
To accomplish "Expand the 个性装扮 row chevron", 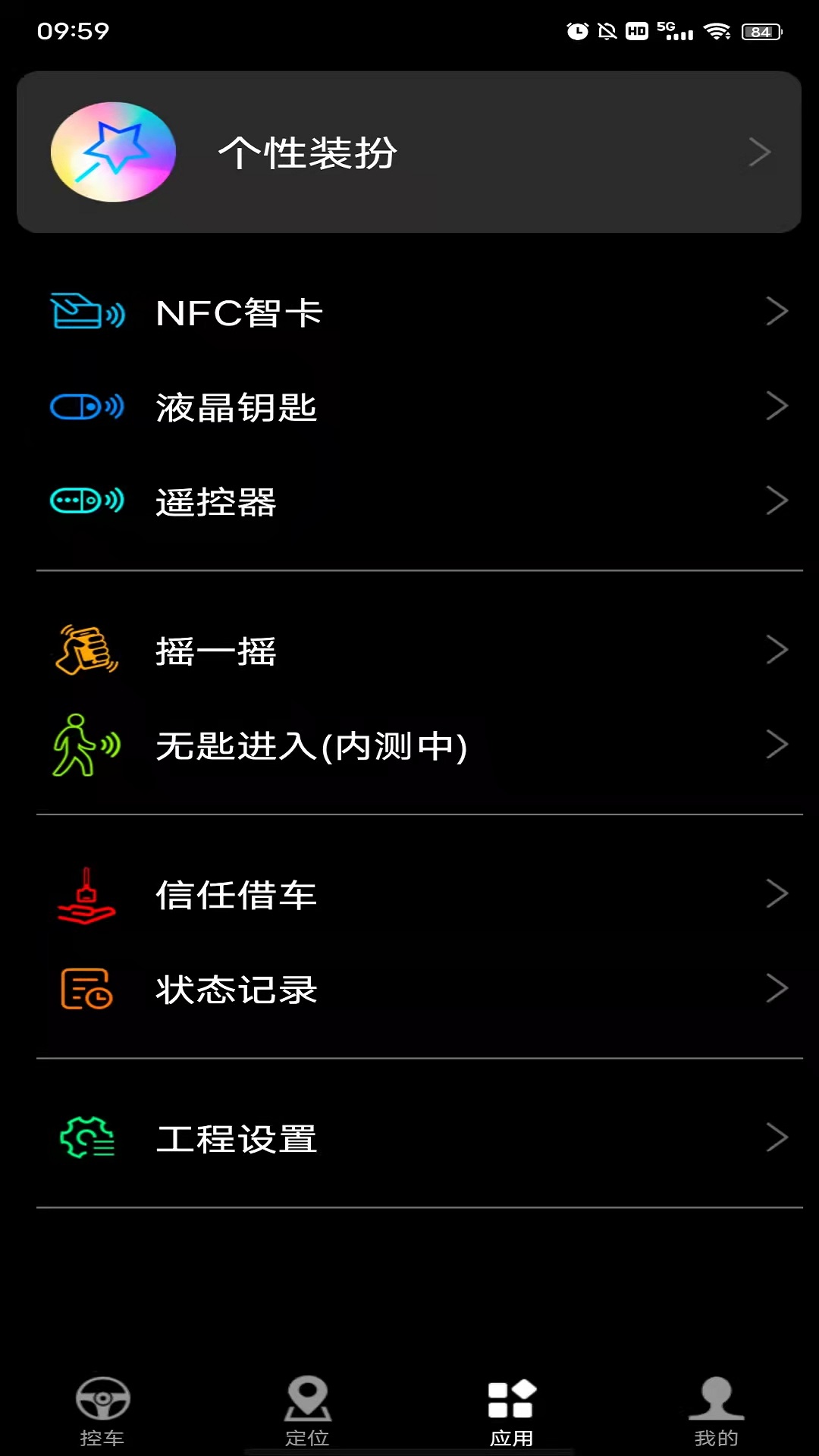I will (758, 151).
